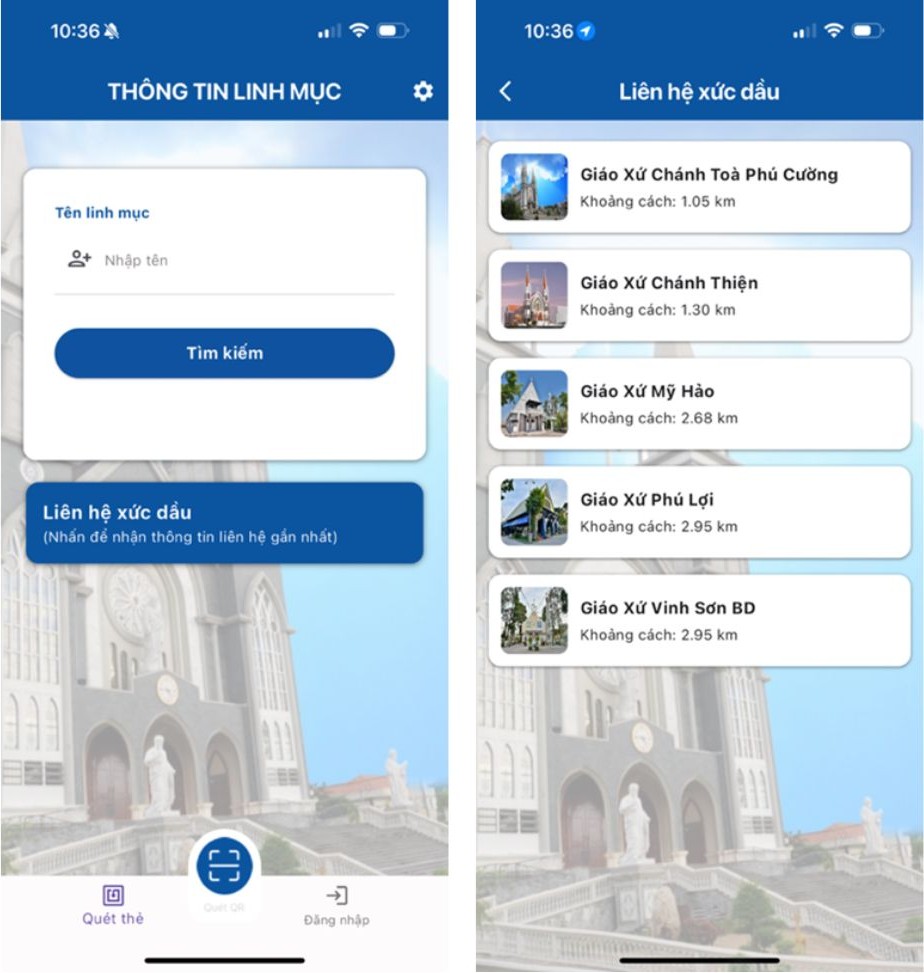
Task: Open Giáo Xứ Vinh Sơn BD card
Action: coord(699,620)
